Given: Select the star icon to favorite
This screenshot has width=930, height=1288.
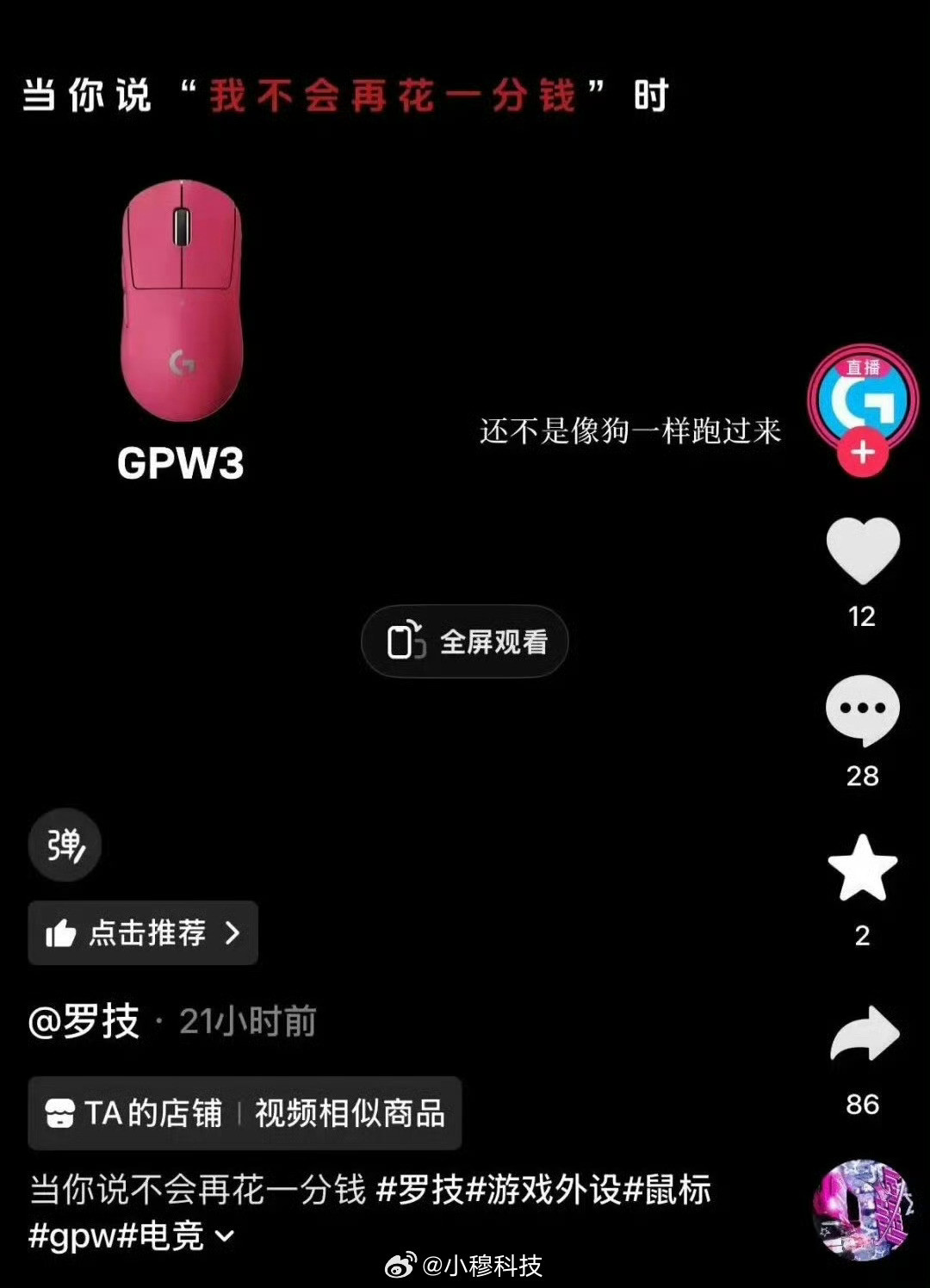Looking at the screenshot, I should coord(862,870).
